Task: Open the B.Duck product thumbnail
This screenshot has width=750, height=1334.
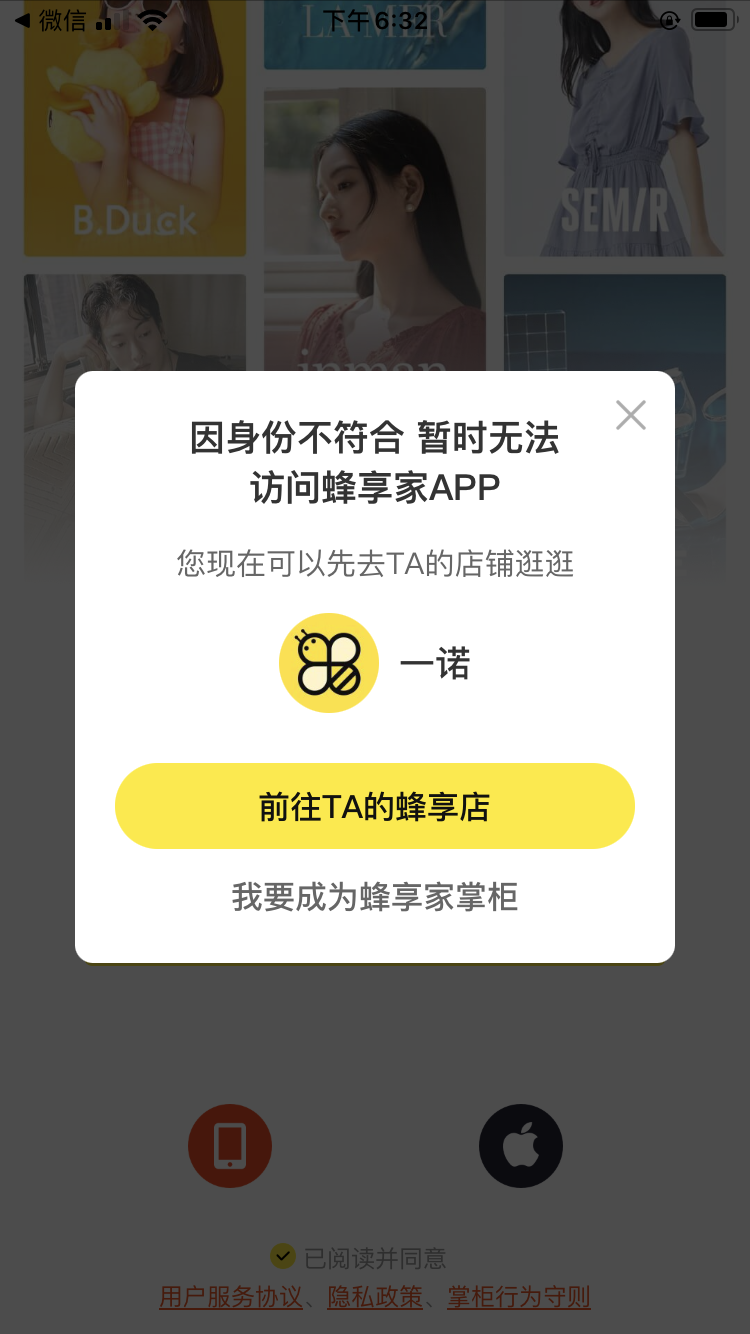Action: tap(135, 130)
